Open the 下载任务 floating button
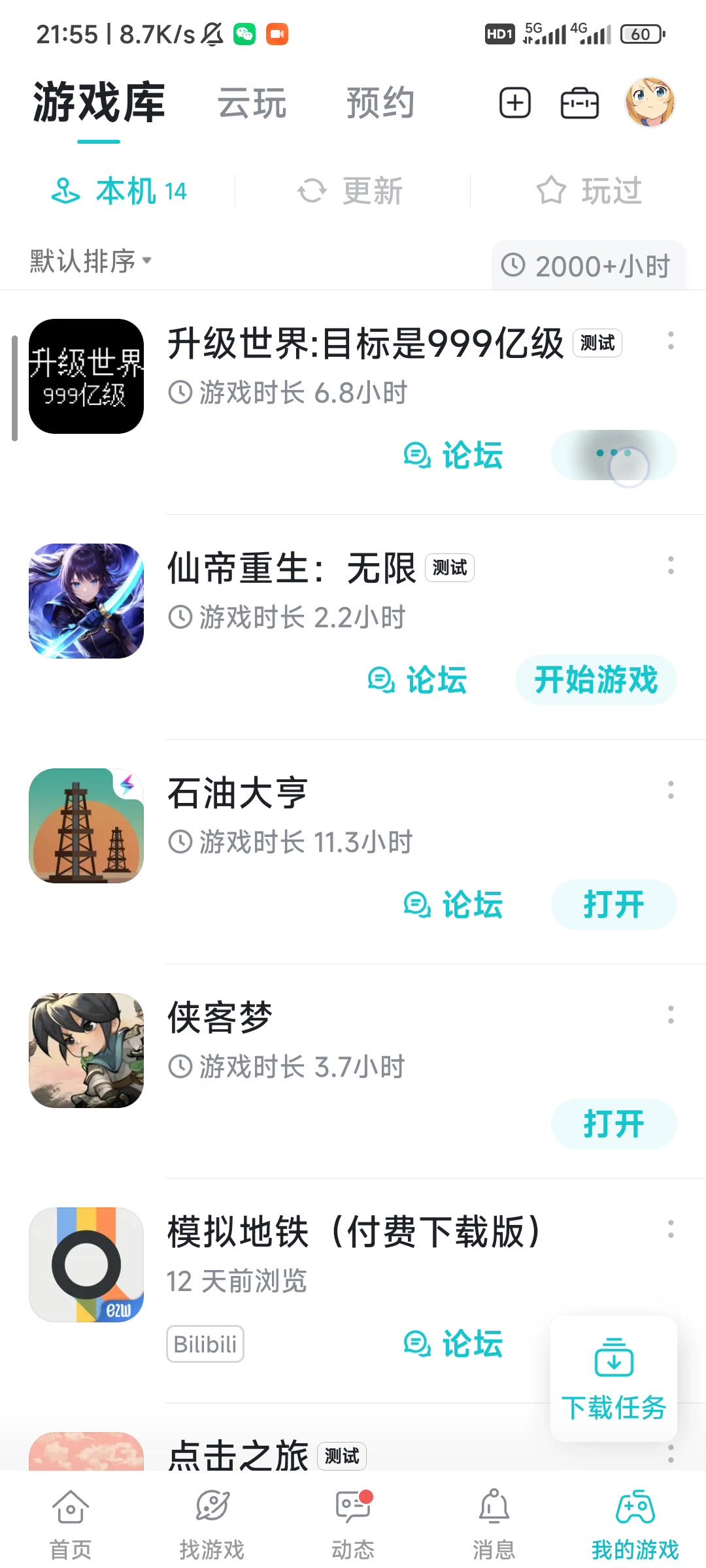The height and width of the screenshot is (1568, 706). 613,1380
